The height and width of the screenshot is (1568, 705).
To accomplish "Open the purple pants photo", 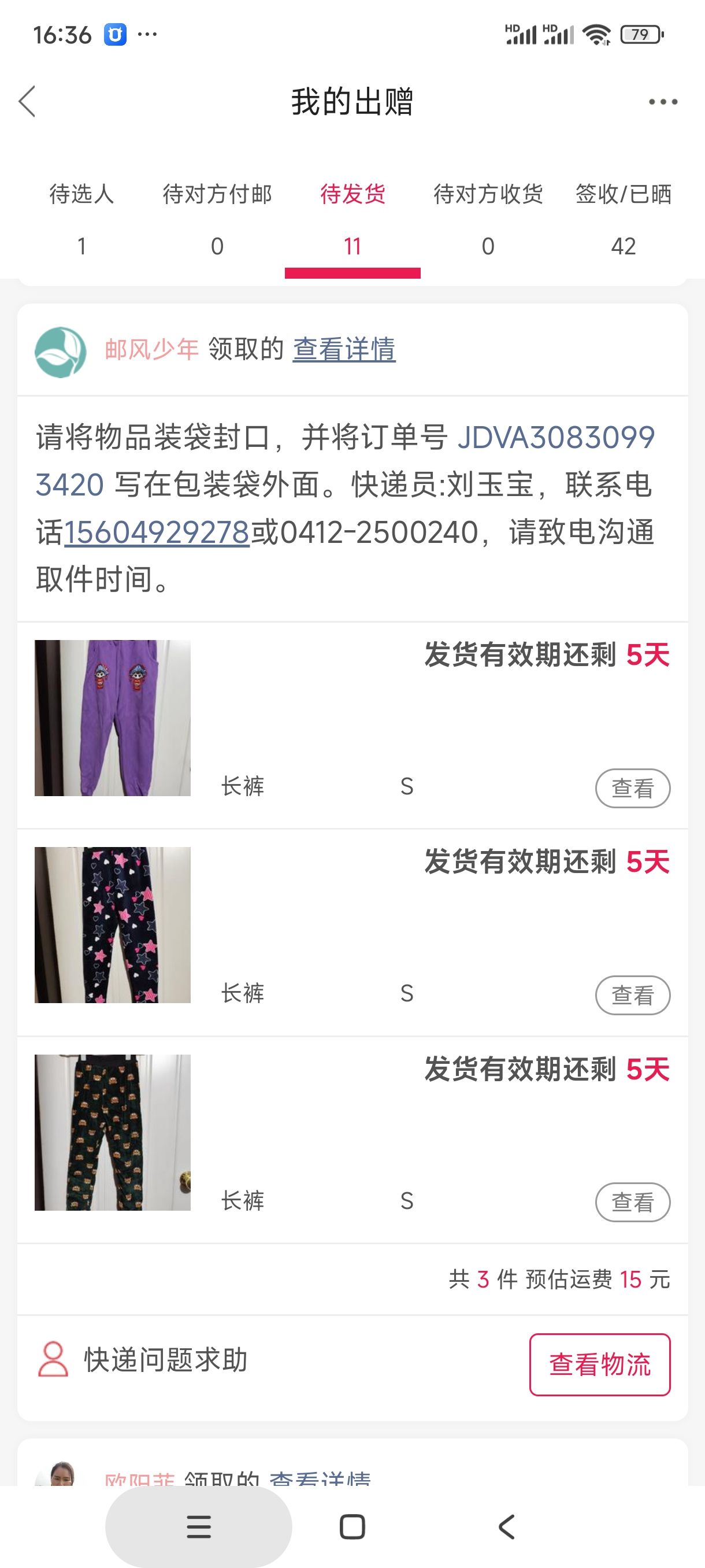I will pyautogui.click(x=113, y=718).
